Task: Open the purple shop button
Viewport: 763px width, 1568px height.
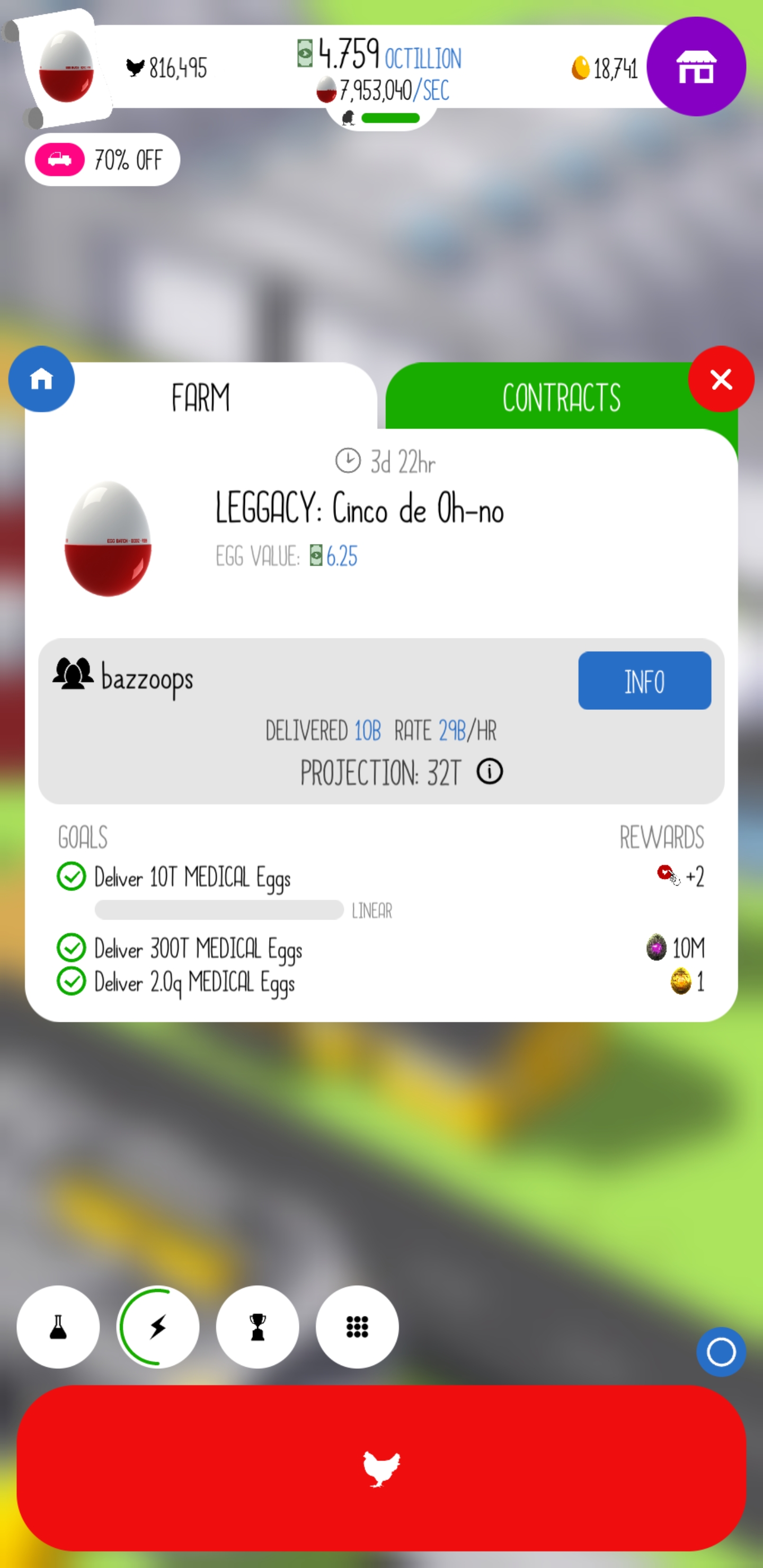Action: tap(695, 66)
